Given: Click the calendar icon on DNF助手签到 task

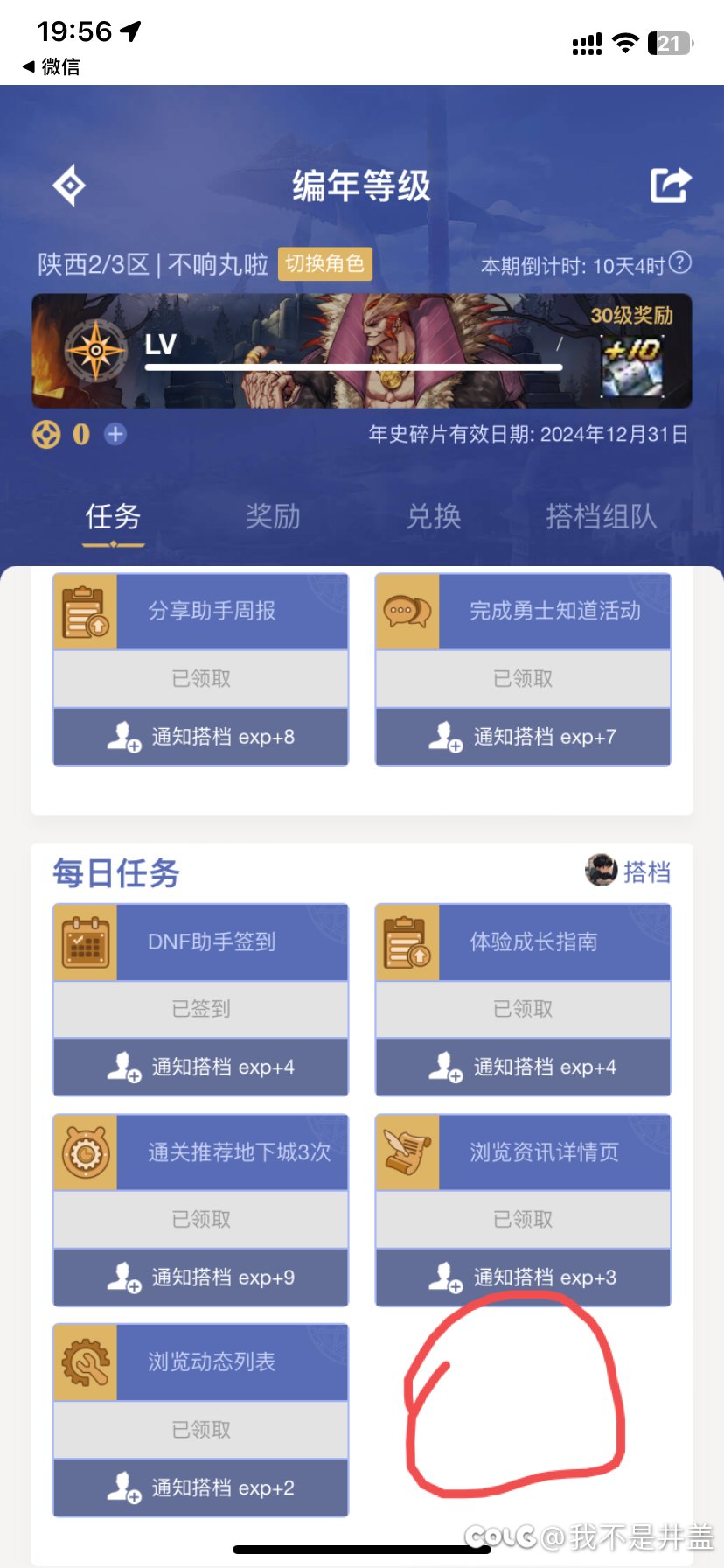Looking at the screenshot, I should point(83,941).
